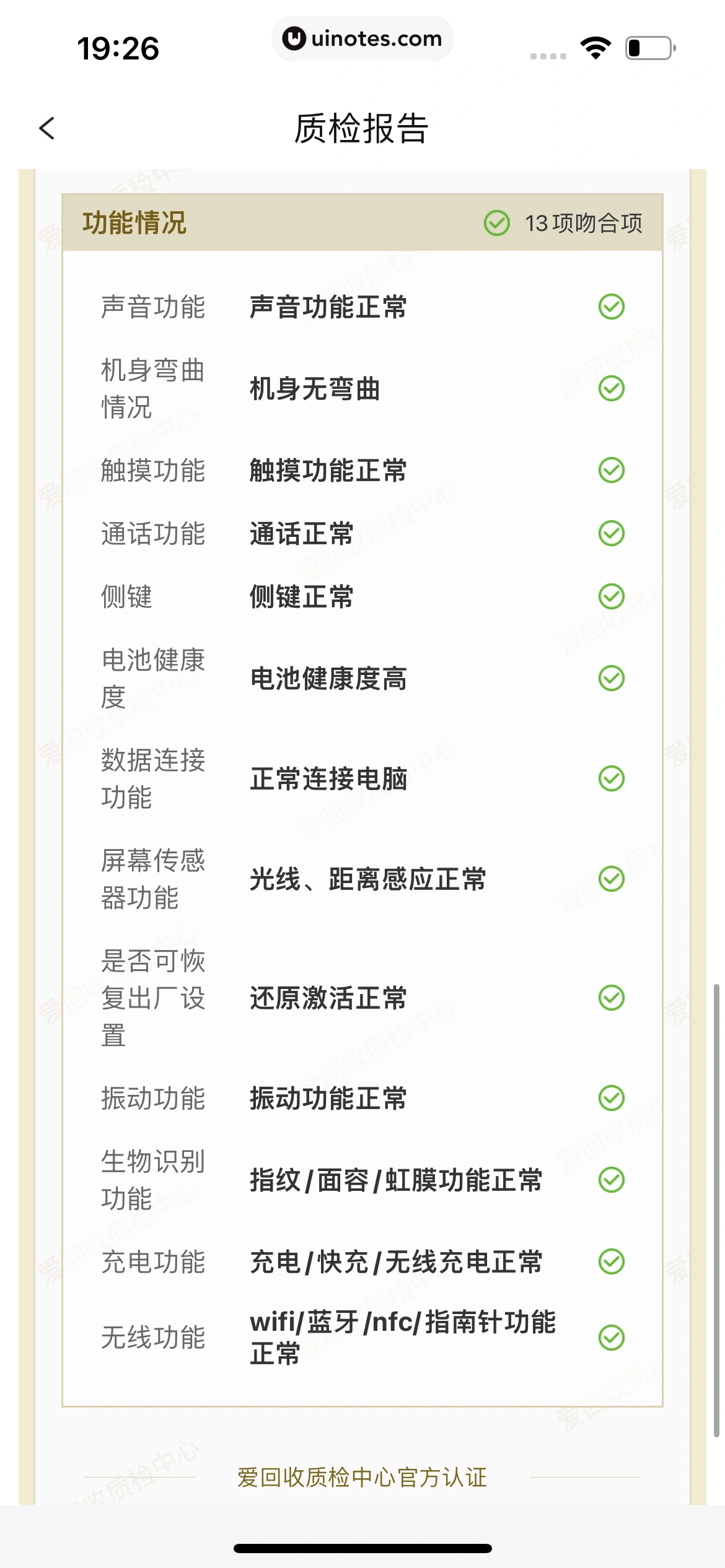Click the check icon beside 侧键正常
The width and height of the screenshot is (725, 1568).
612,596
